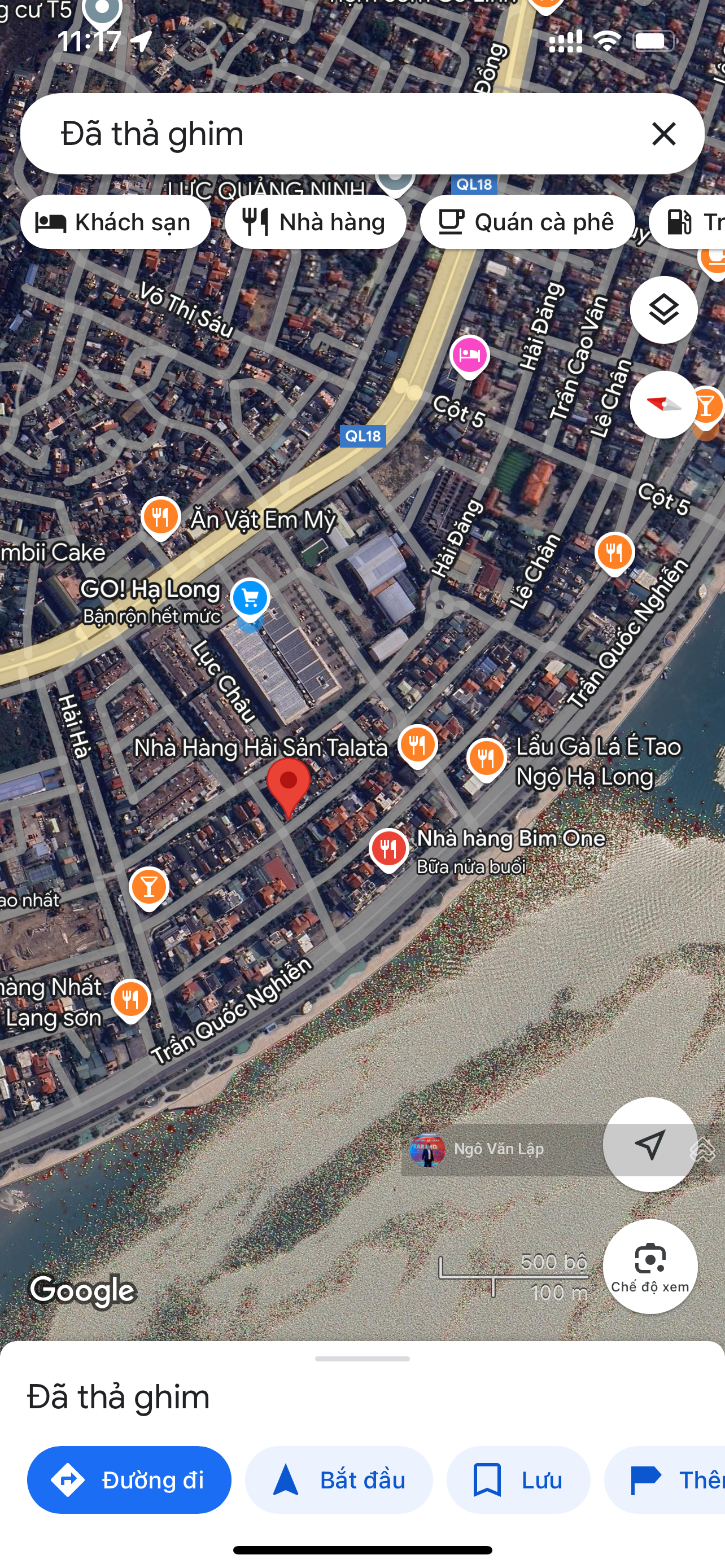Get directions with Đường đi
This screenshot has width=725, height=1568.
(x=129, y=1480)
